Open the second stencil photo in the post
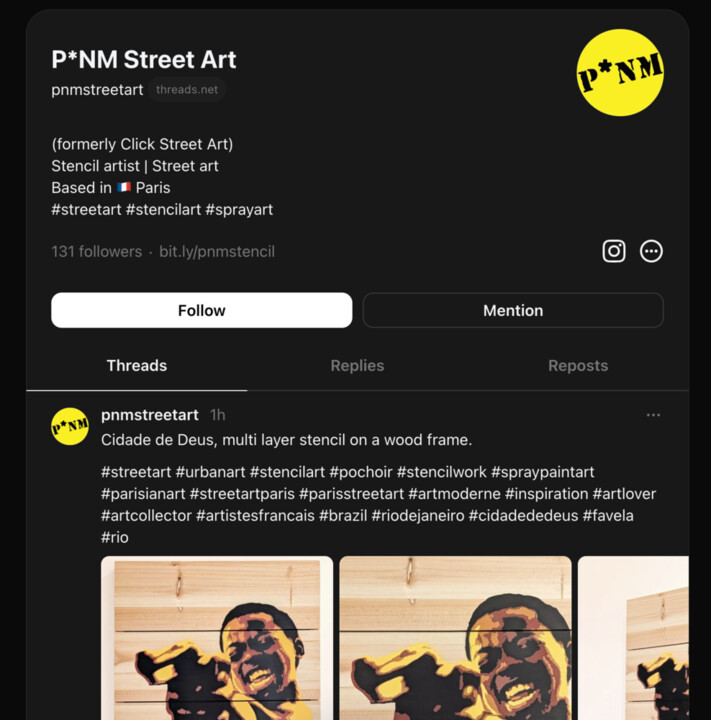Image resolution: width=711 pixels, height=720 pixels. tap(455, 638)
